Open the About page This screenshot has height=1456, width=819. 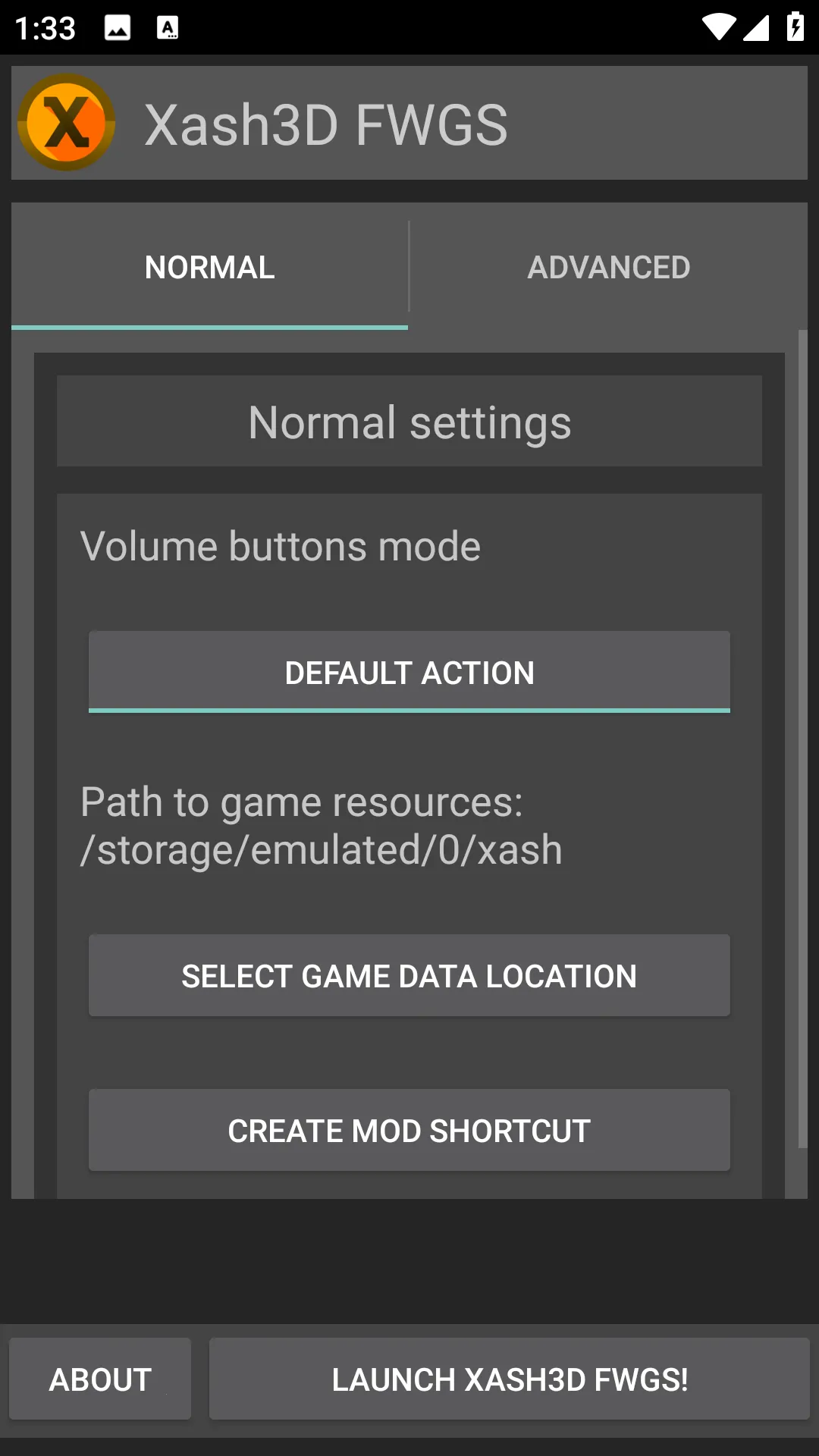(x=100, y=1379)
